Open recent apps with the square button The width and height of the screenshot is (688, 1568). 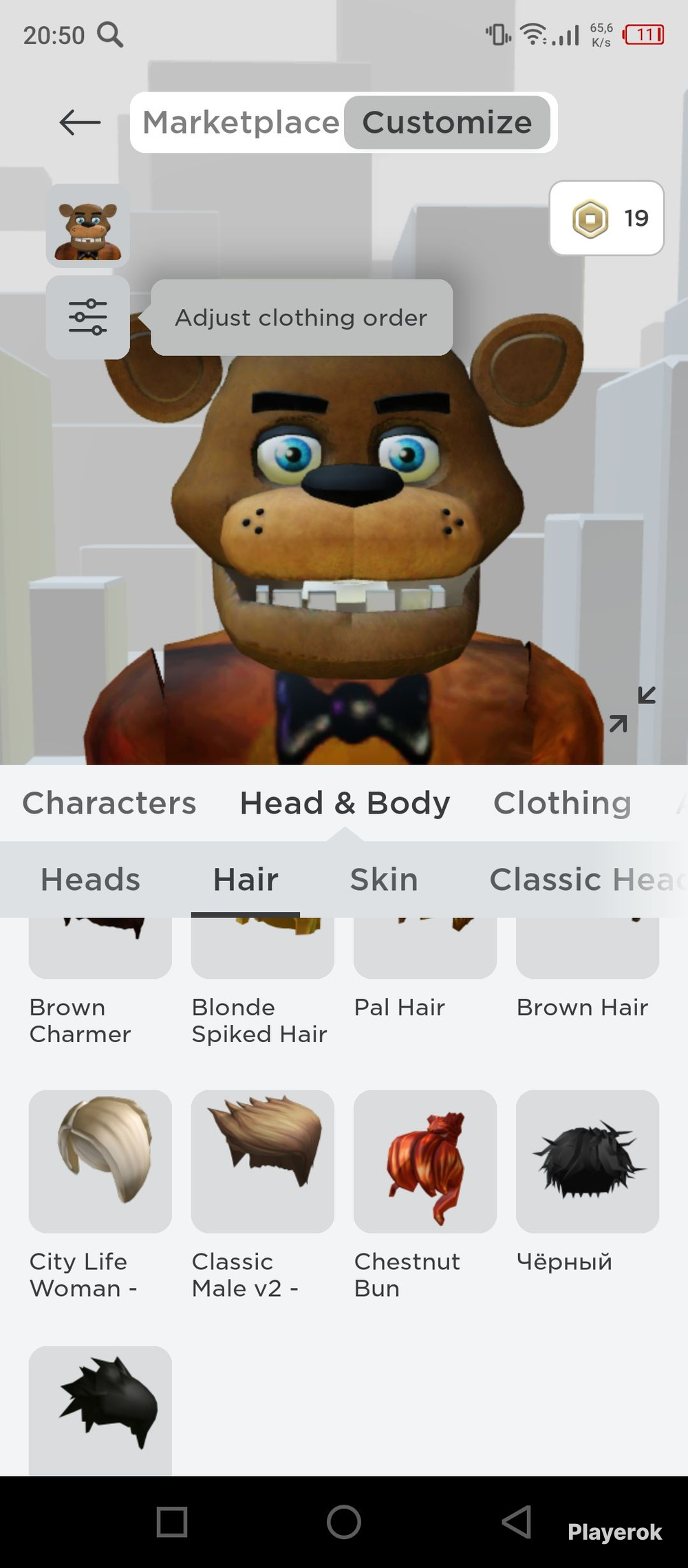(x=172, y=1522)
